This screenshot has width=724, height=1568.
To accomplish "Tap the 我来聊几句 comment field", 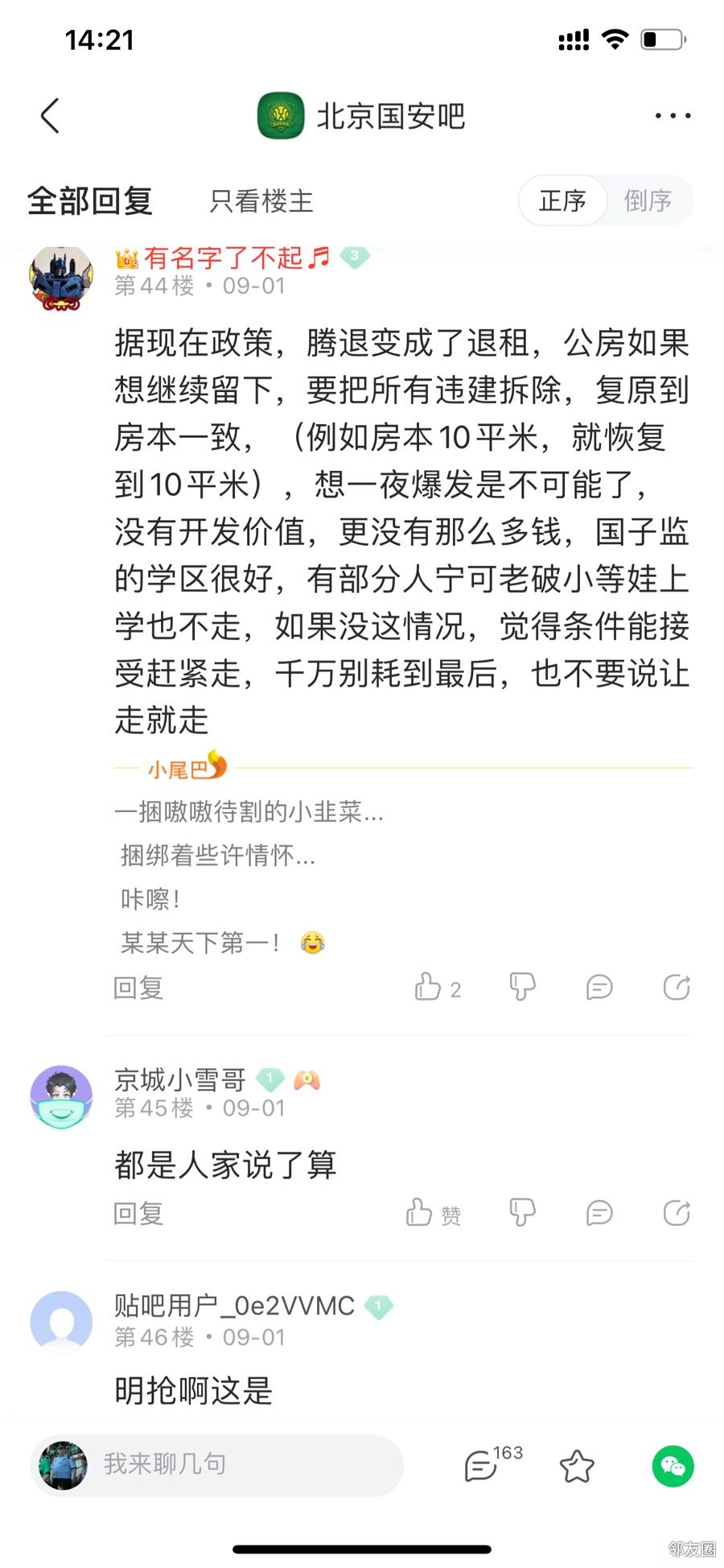I will (217, 1464).
